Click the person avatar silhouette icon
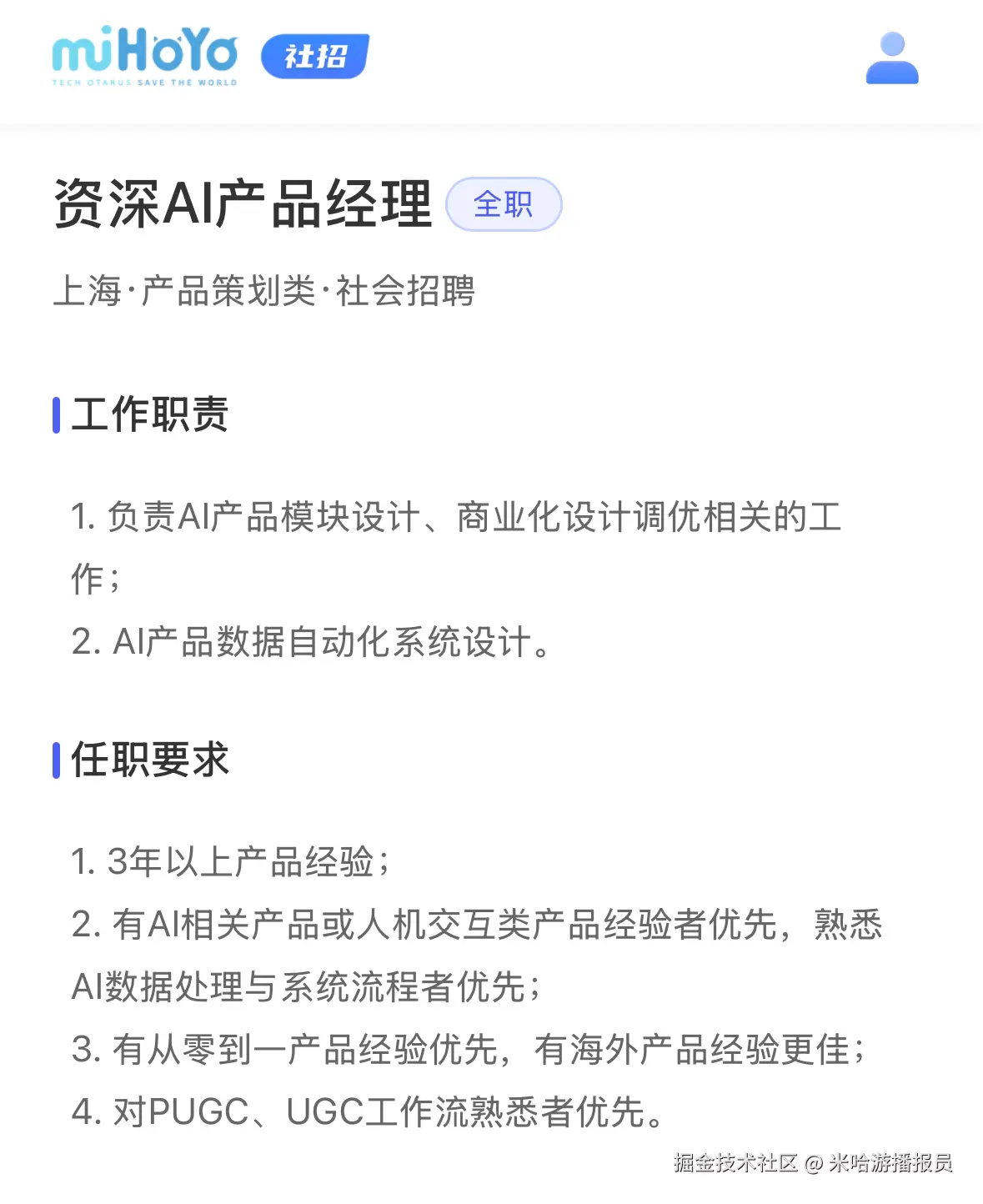Screen dimensions: 983x1204 pyautogui.click(x=892, y=60)
